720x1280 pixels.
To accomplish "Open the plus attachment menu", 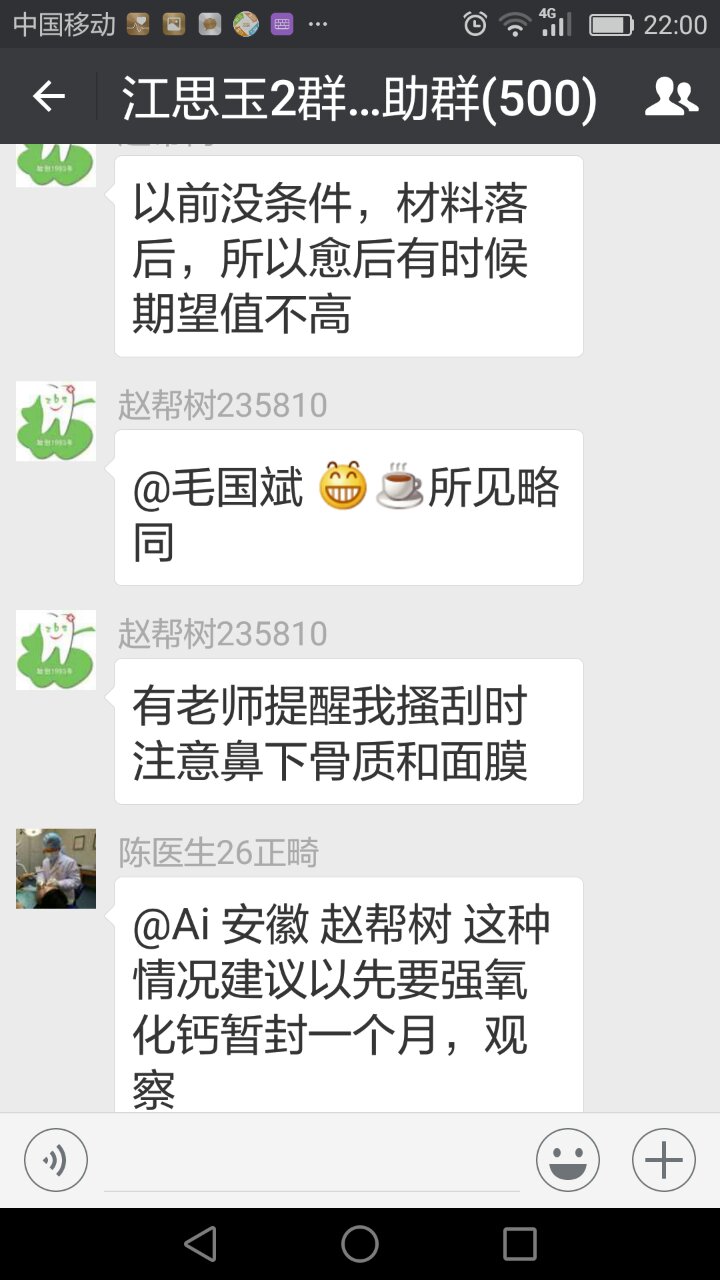I will click(x=663, y=1160).
